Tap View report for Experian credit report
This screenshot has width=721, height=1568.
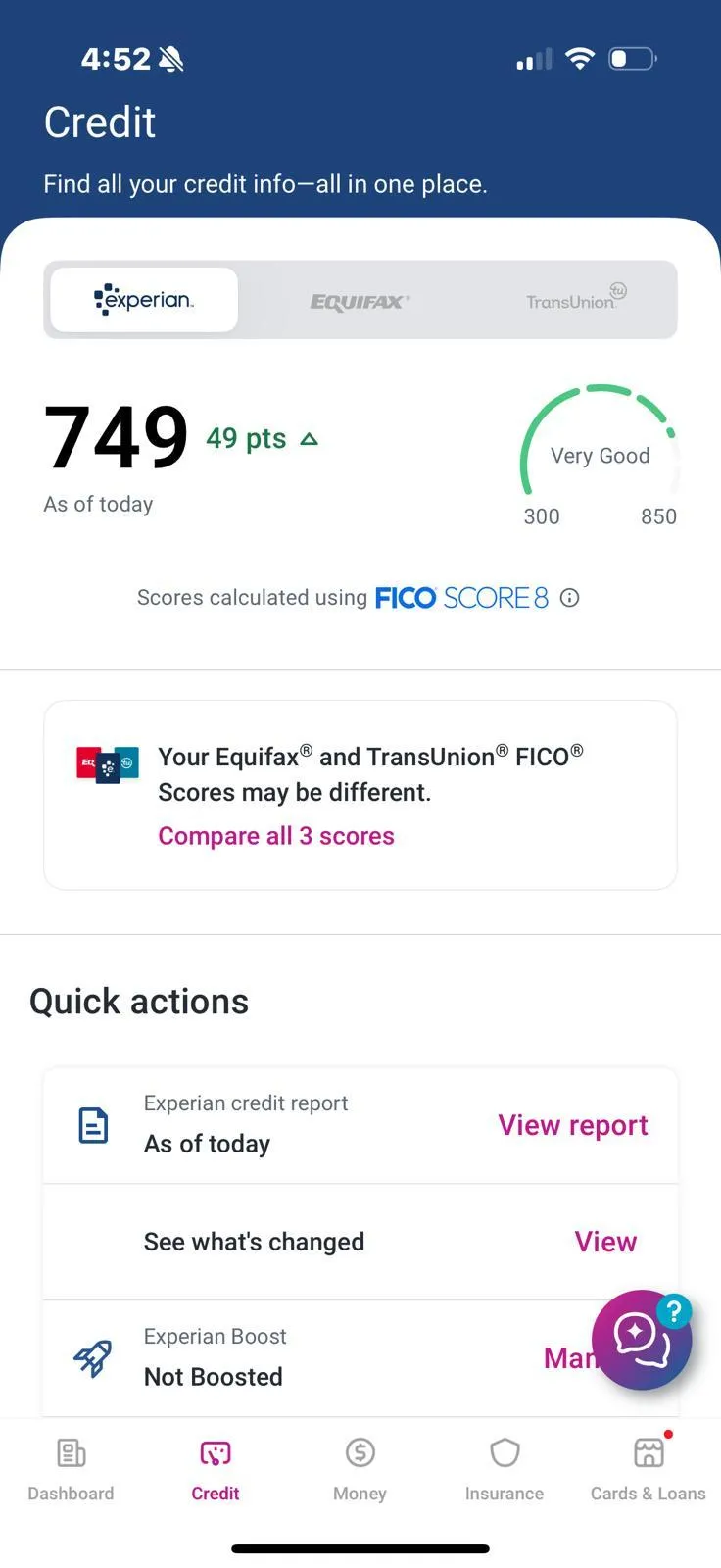click(x=573, y=1125)
